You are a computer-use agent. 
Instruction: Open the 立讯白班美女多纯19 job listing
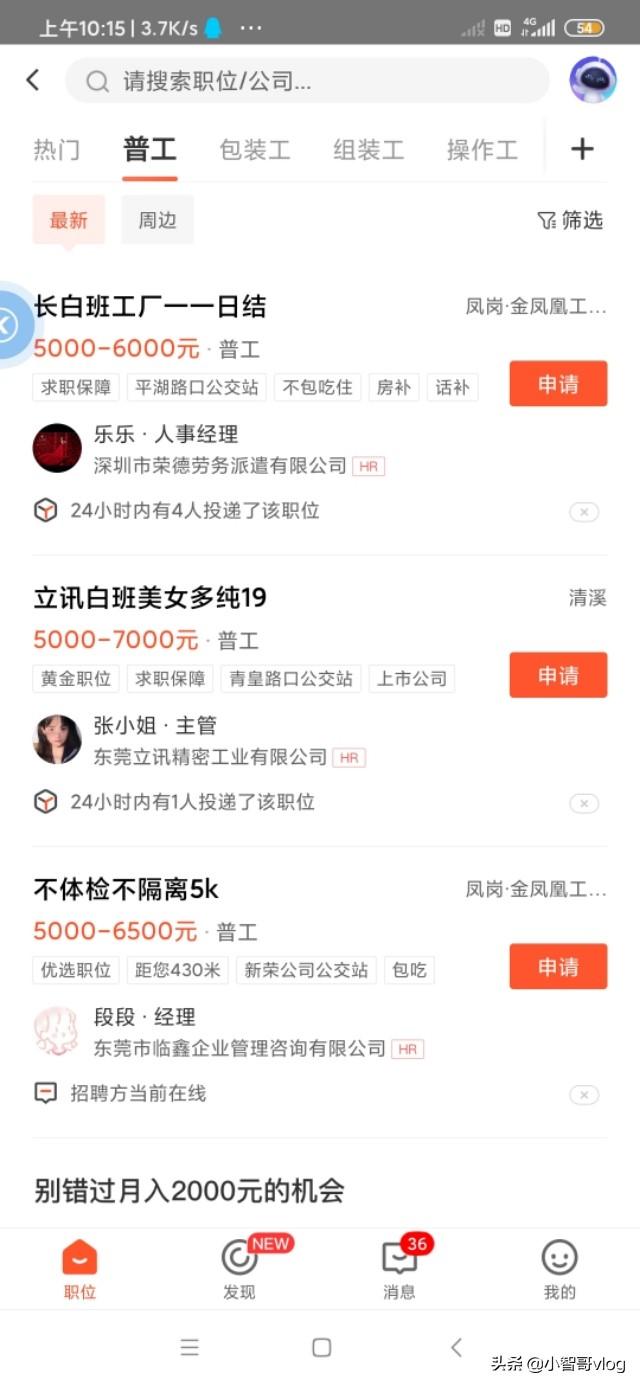[150, 598]
